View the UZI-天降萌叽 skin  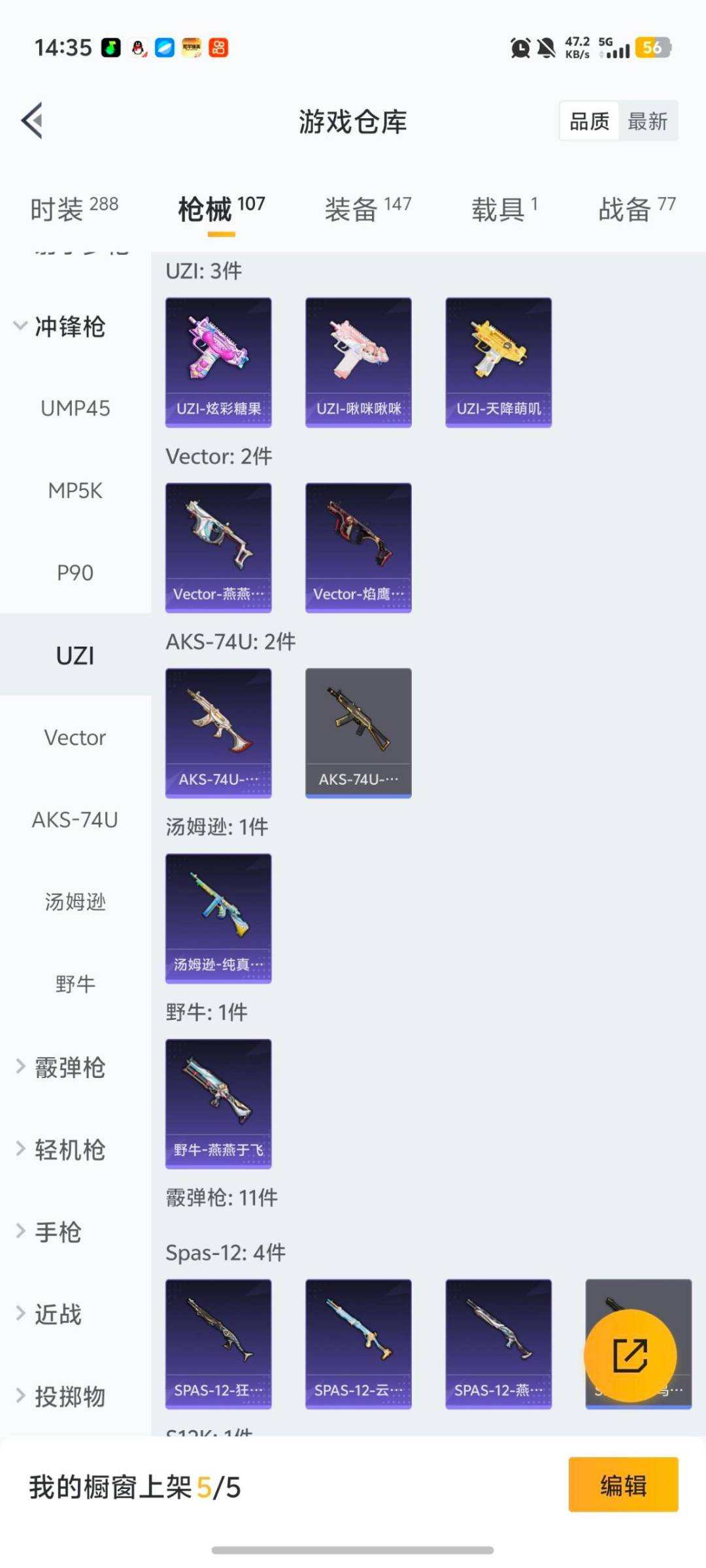tap(498, 363)
